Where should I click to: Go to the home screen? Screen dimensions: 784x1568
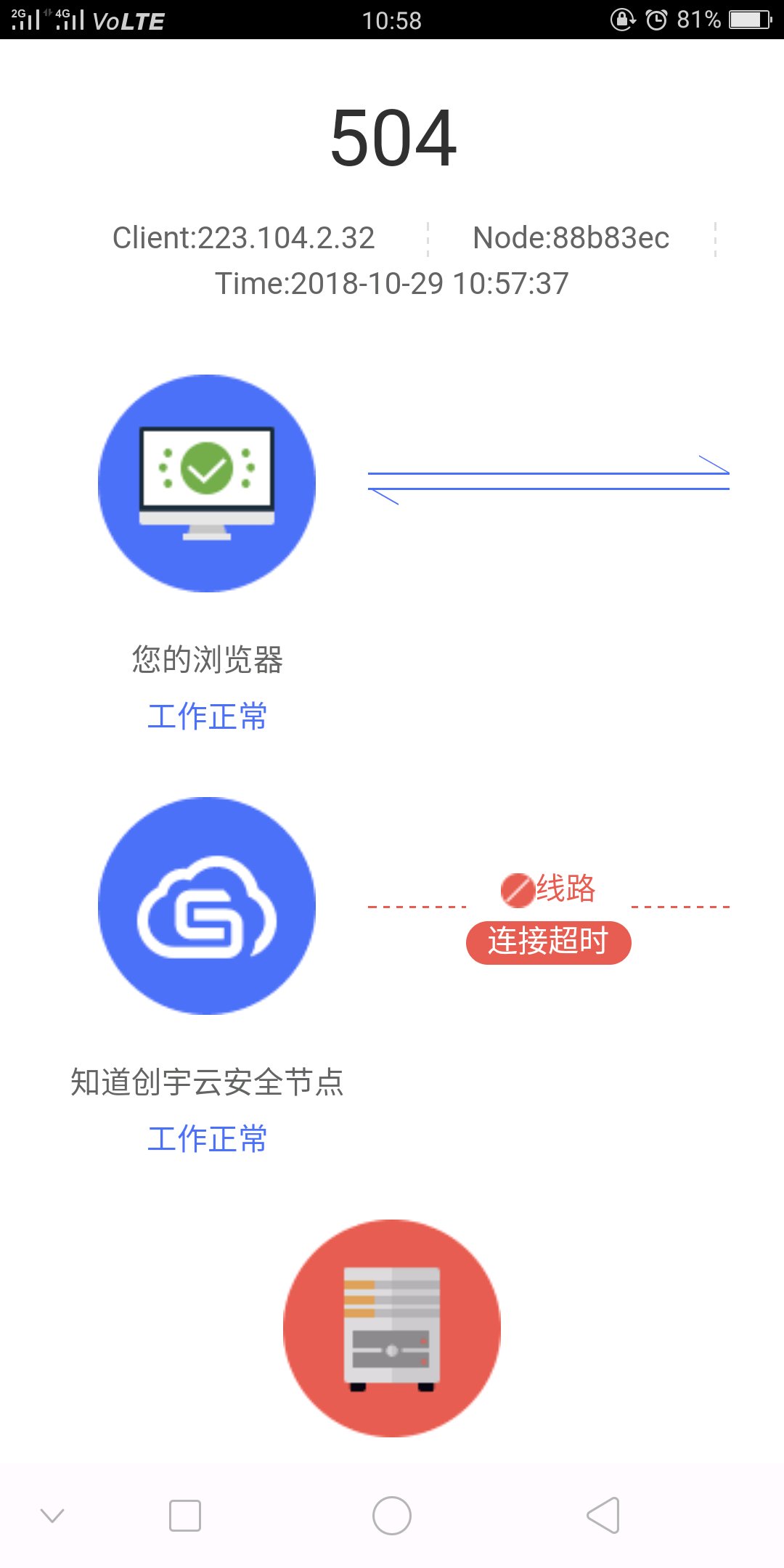coord(392,1515)
